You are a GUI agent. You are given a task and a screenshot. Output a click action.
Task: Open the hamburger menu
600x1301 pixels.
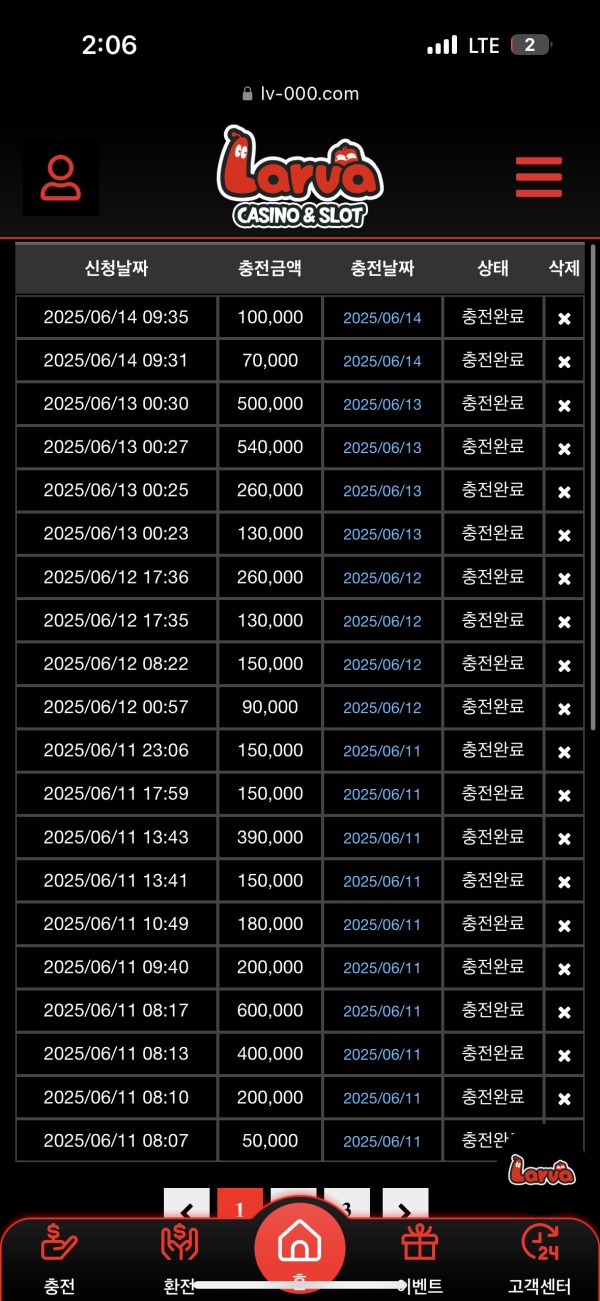tap(538, 177)
